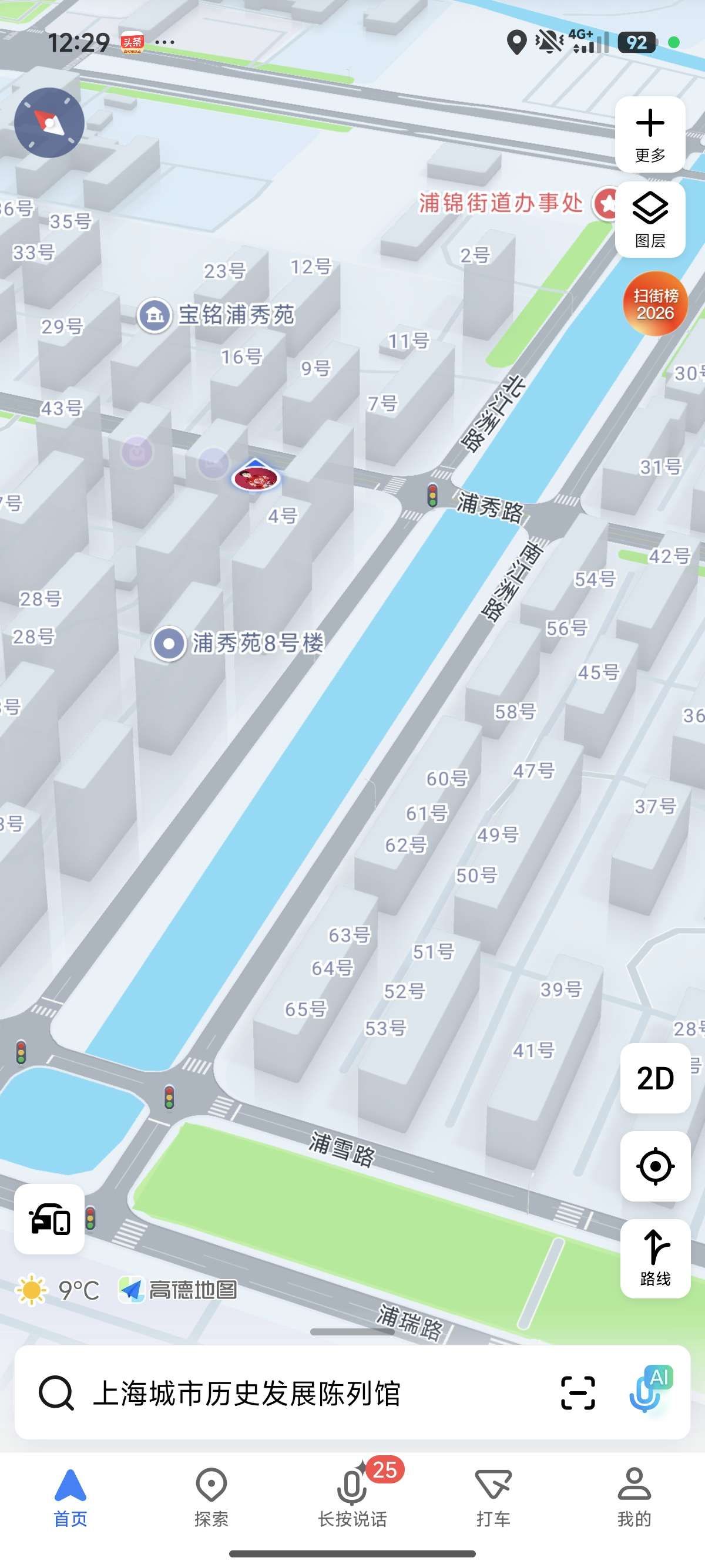Open the 图层 map layers panel

pyautogui.click(x=650, y=220)
